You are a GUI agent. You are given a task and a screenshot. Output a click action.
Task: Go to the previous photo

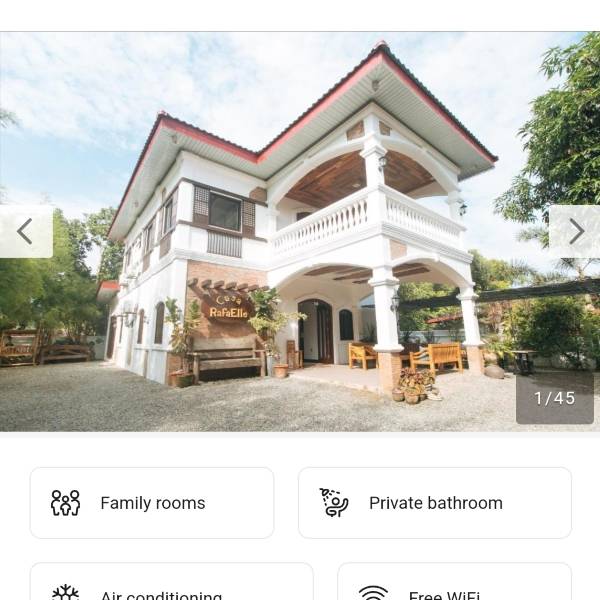coord(25,232)
